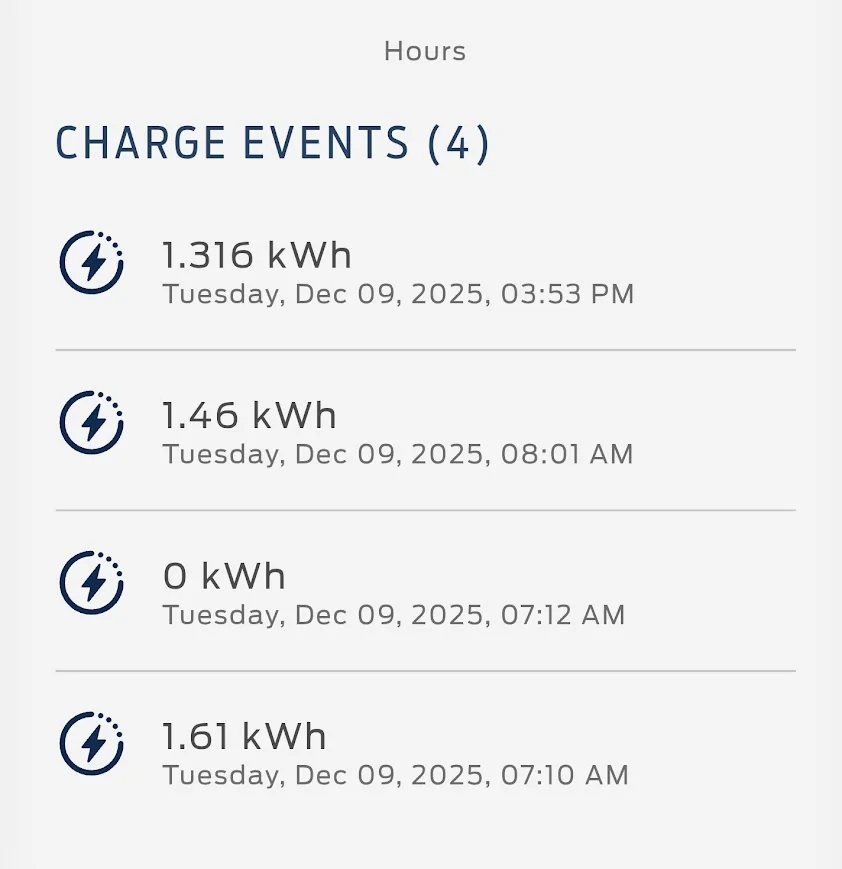Select the 0 kWh energy label

[224, 575]
